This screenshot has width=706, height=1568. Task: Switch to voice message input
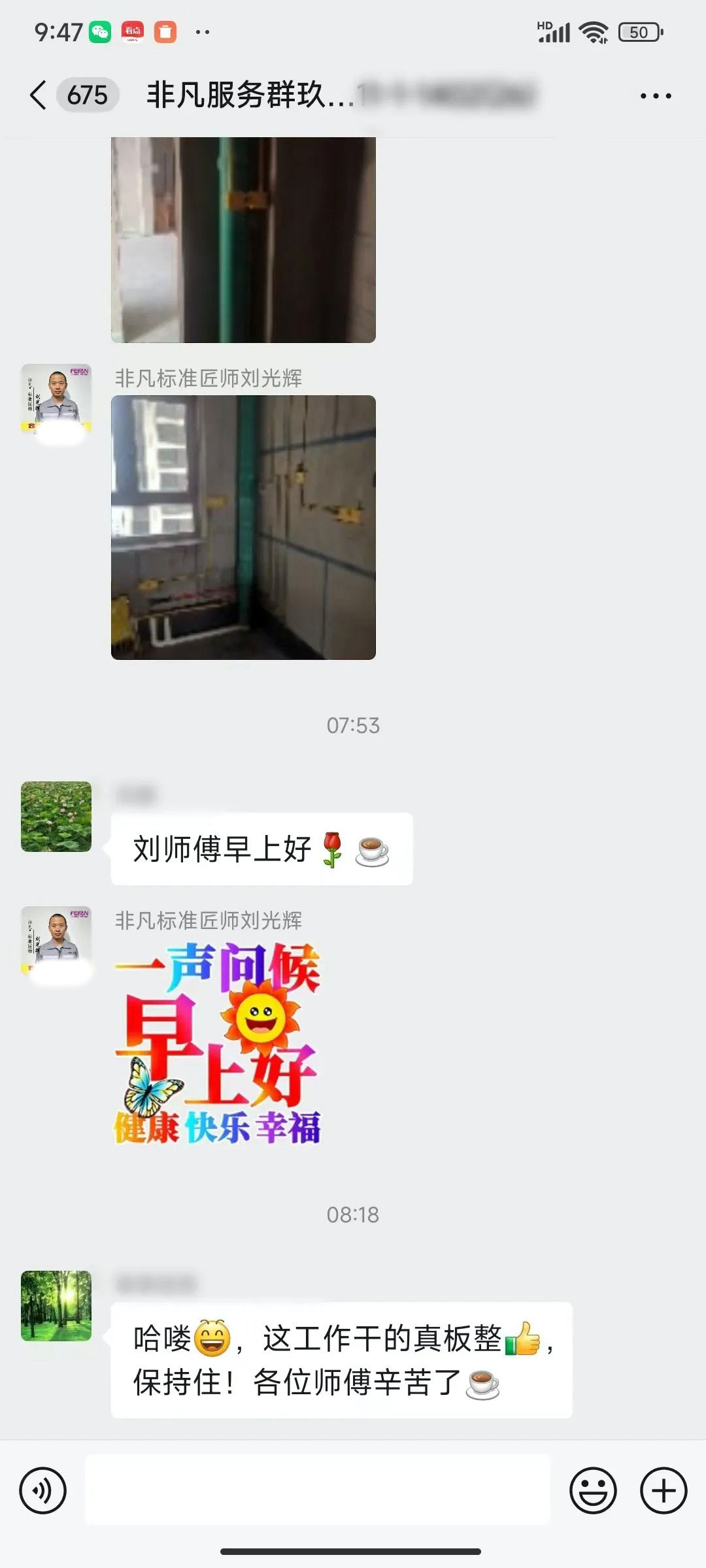[43, 1491]
